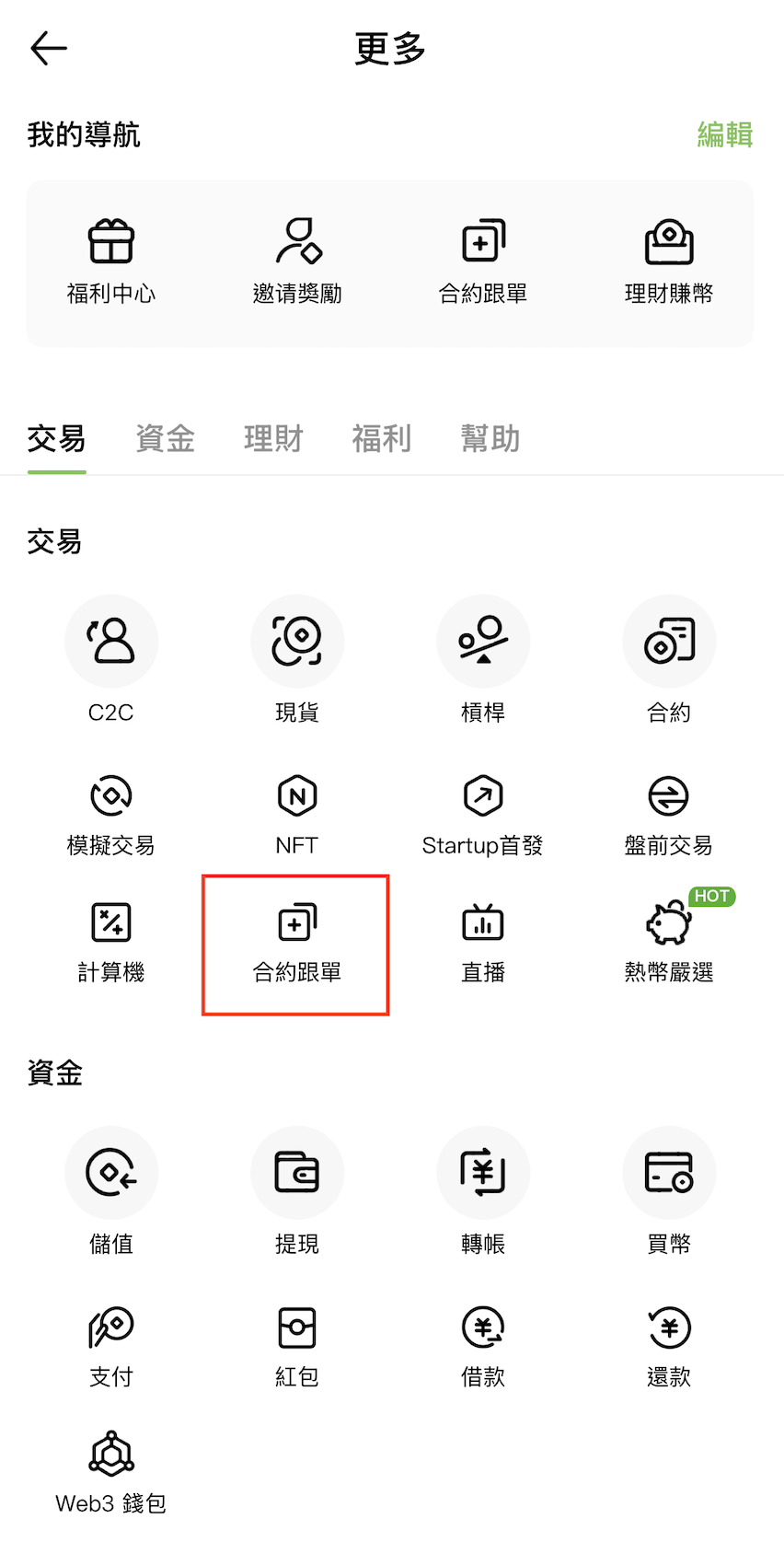Switch to the 幫助 tab
The height and width of the screenshot is (1565, 784).
(x=490, y=438)
